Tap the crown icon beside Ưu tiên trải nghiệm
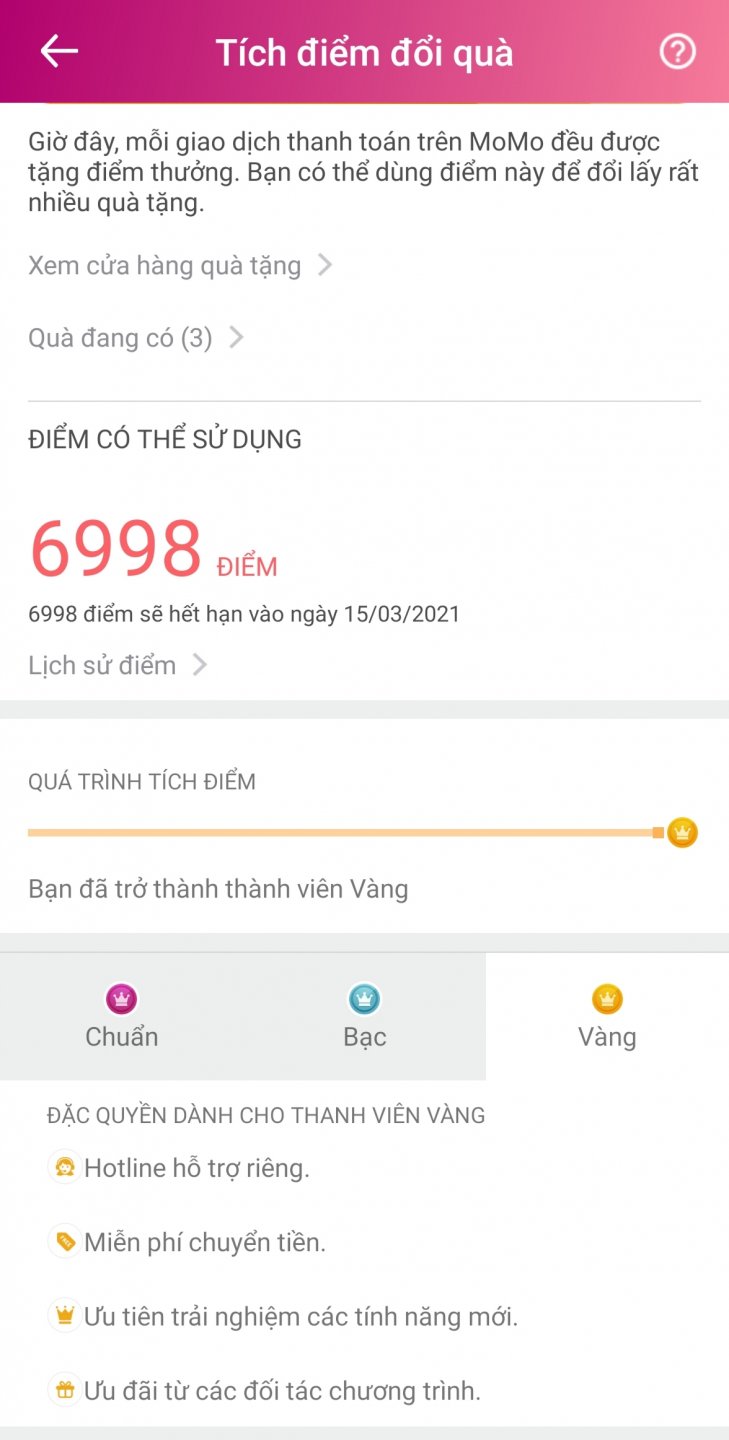 pyautogui.click(x=66, y=1318)
